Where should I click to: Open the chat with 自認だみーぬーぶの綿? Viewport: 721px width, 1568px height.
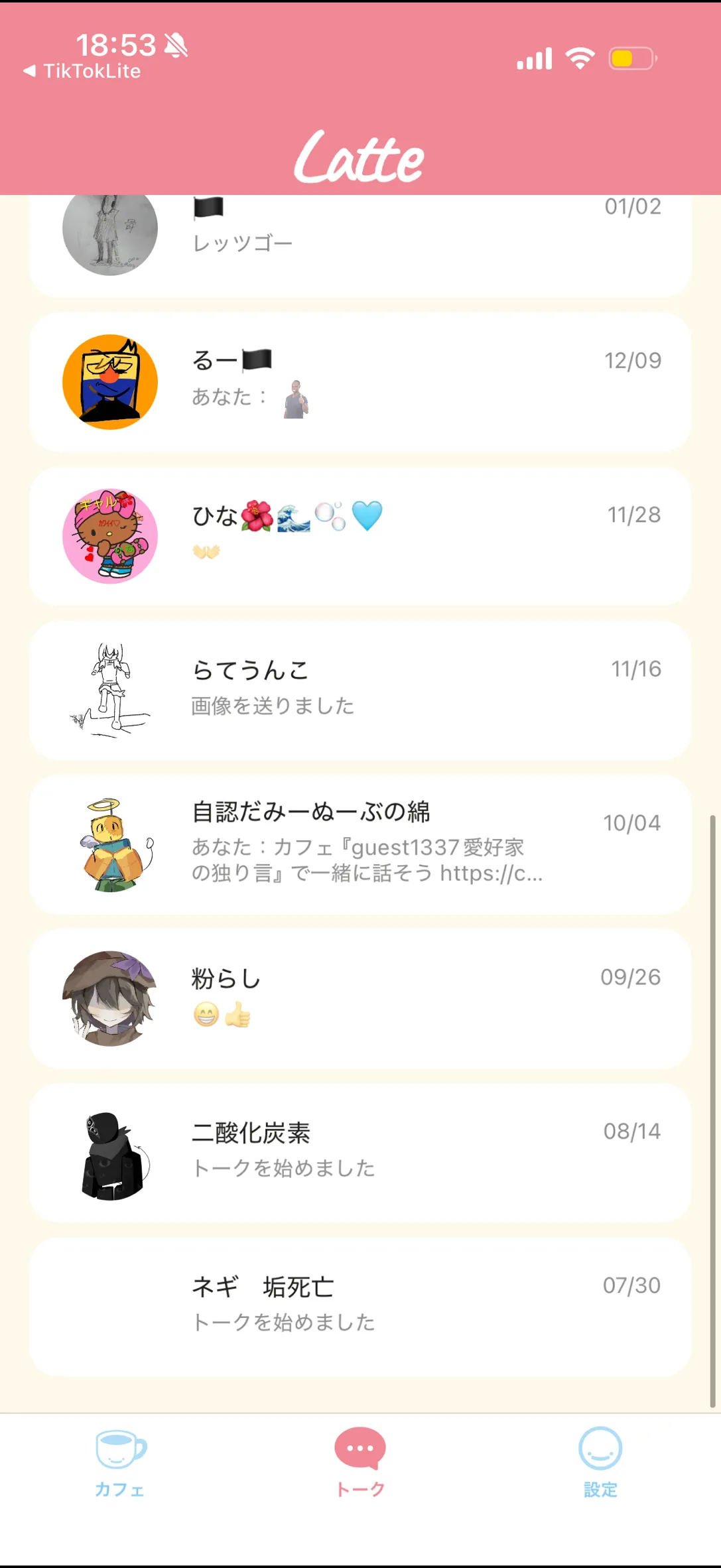[x=360, y=844]
